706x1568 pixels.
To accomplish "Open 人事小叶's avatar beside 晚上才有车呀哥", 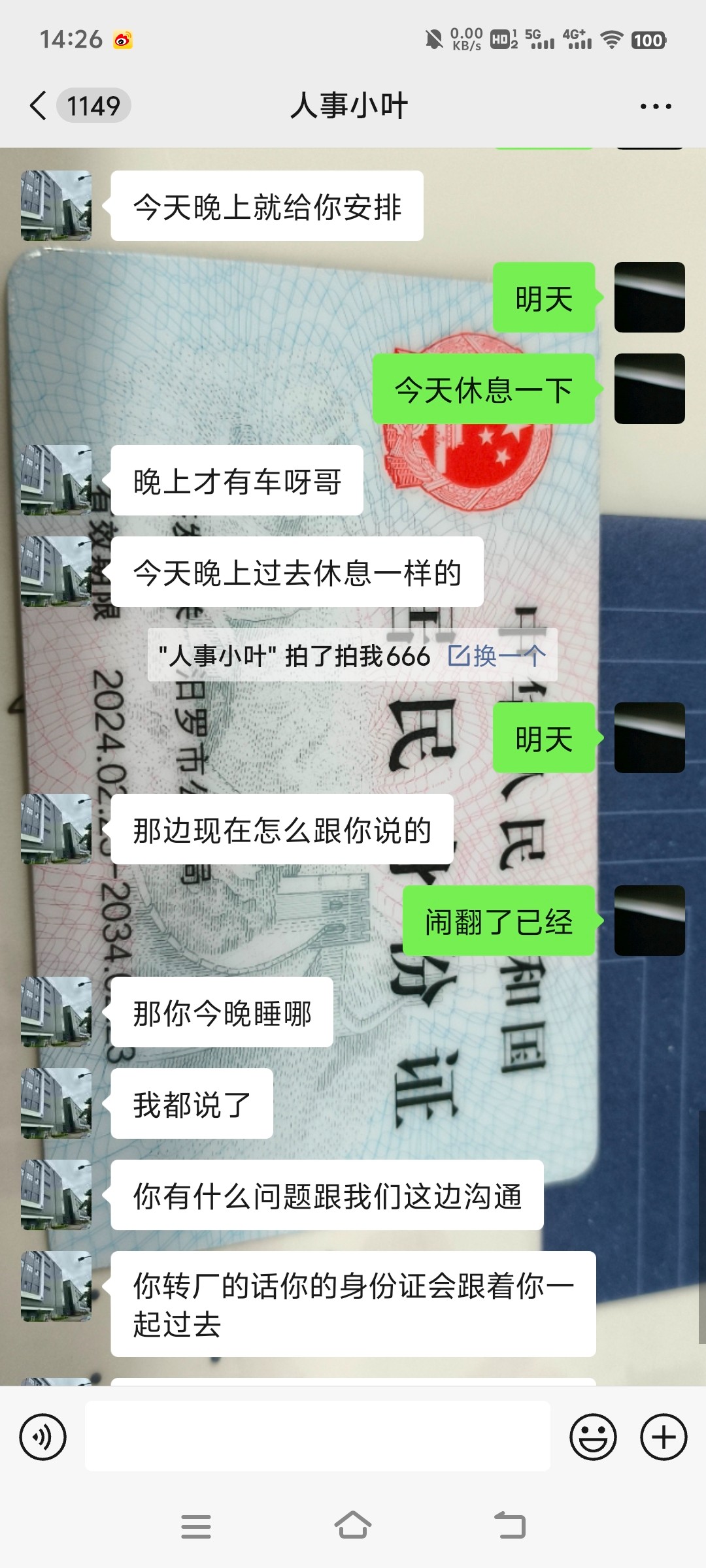I will (x=56, y=480).
